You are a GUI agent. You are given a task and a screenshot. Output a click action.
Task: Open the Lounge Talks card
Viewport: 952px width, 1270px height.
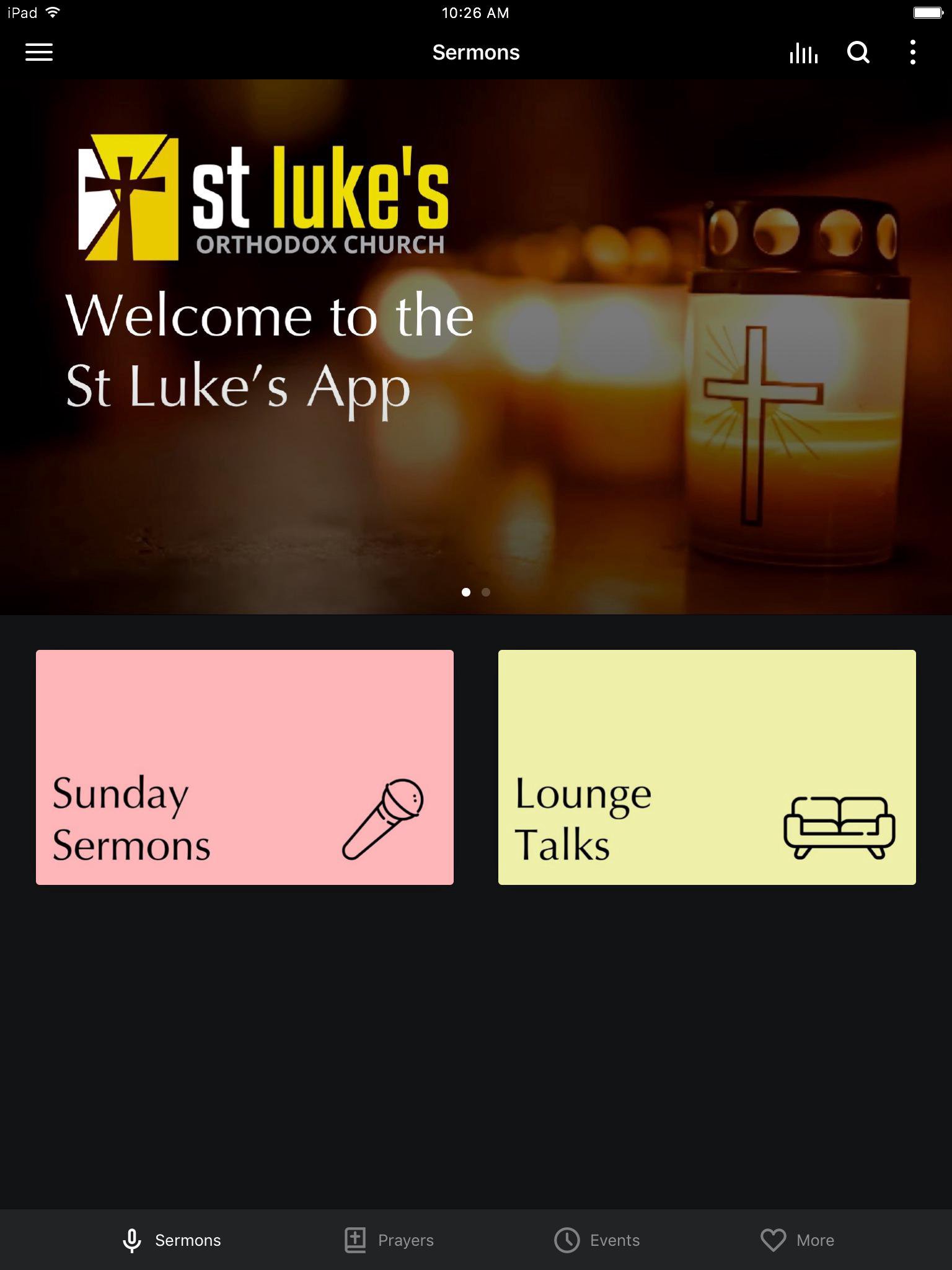pos(707,767)
